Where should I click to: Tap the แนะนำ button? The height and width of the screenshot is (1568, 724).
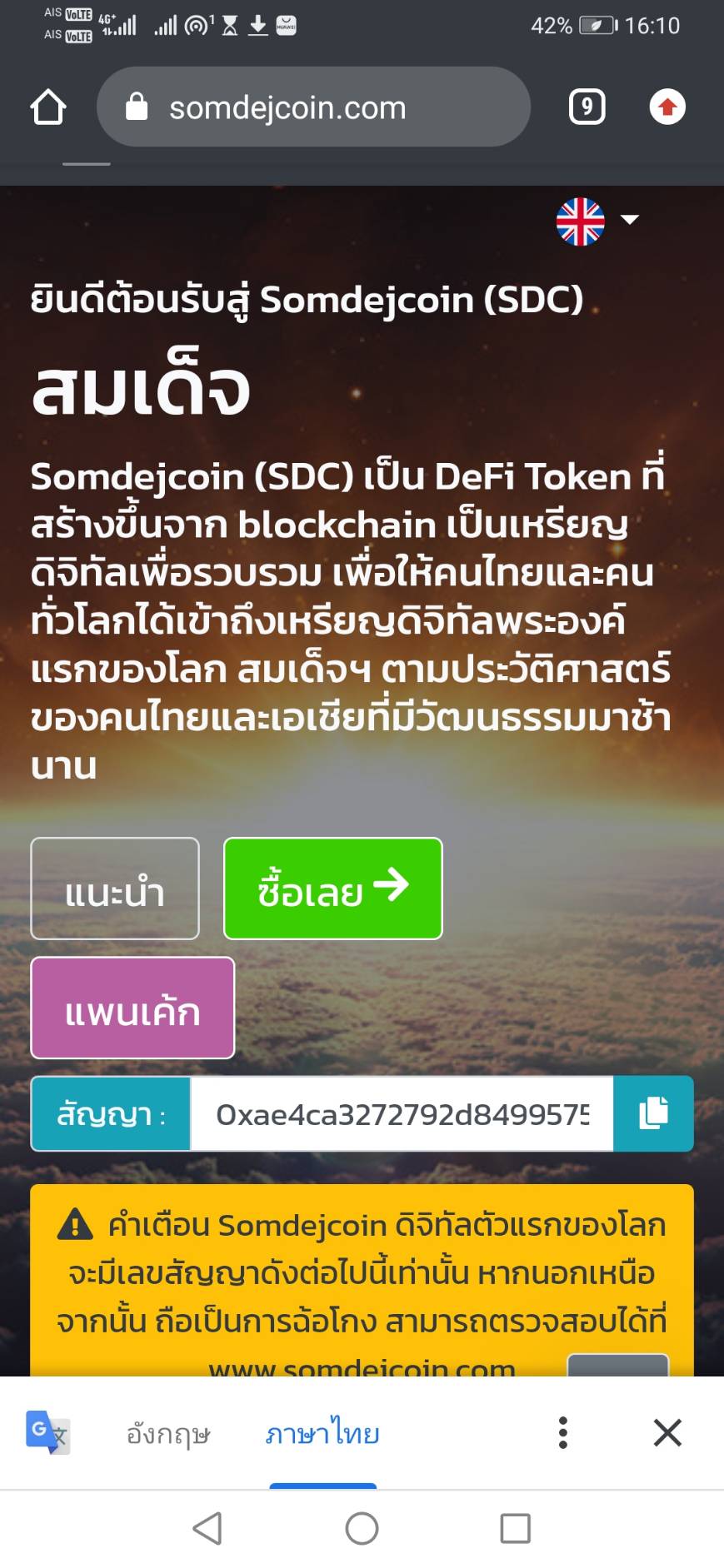[115, 889]
